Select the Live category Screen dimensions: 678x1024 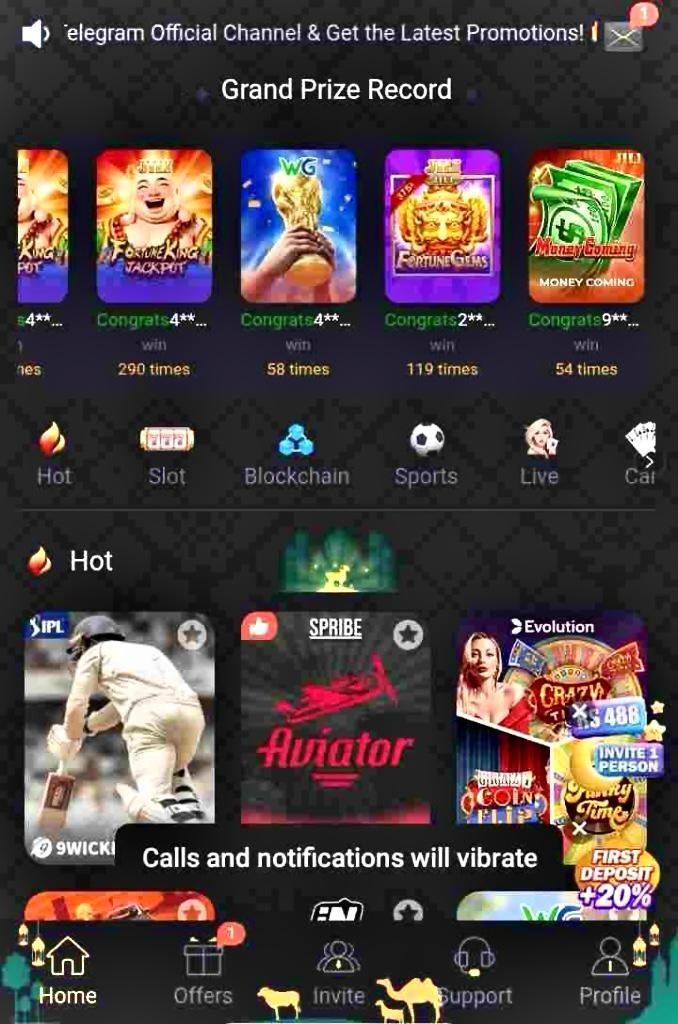click(539, 455)
